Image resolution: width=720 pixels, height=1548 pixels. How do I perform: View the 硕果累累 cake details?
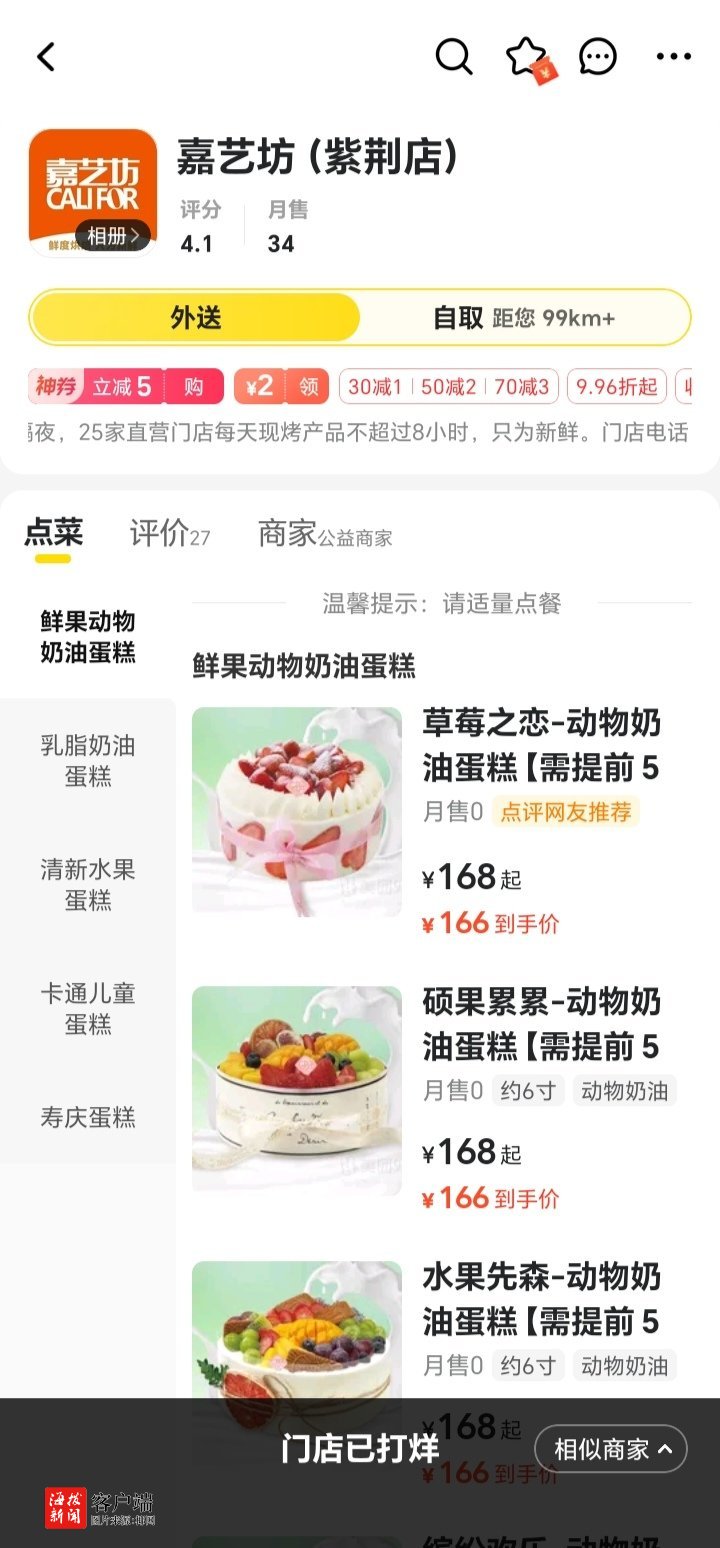tap(540, 1023)
